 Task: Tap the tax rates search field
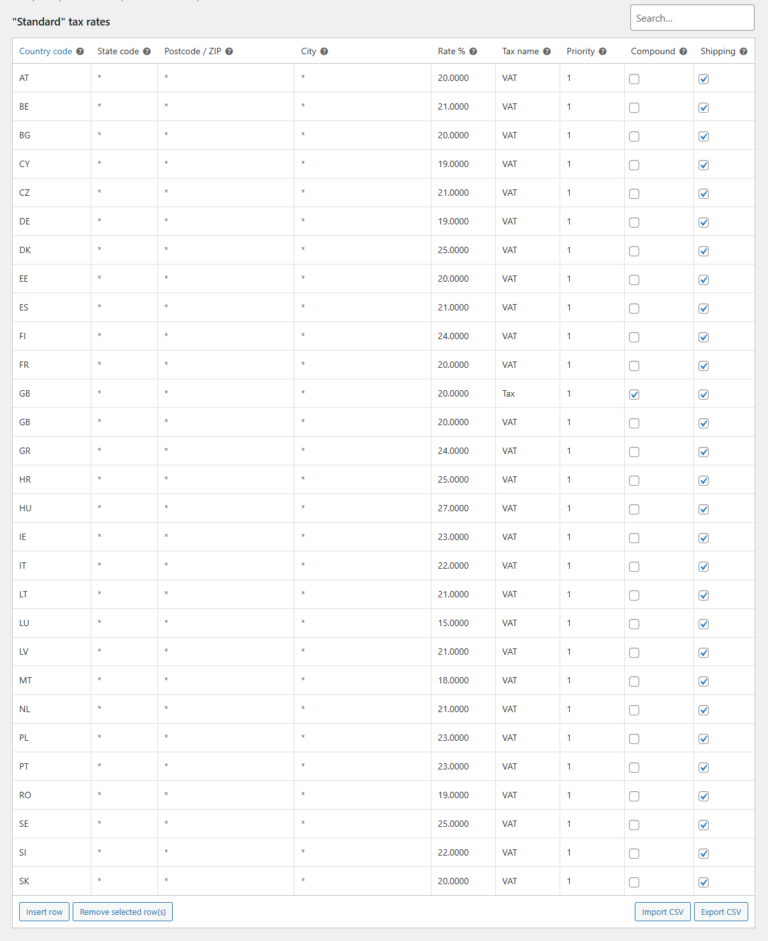692,18
